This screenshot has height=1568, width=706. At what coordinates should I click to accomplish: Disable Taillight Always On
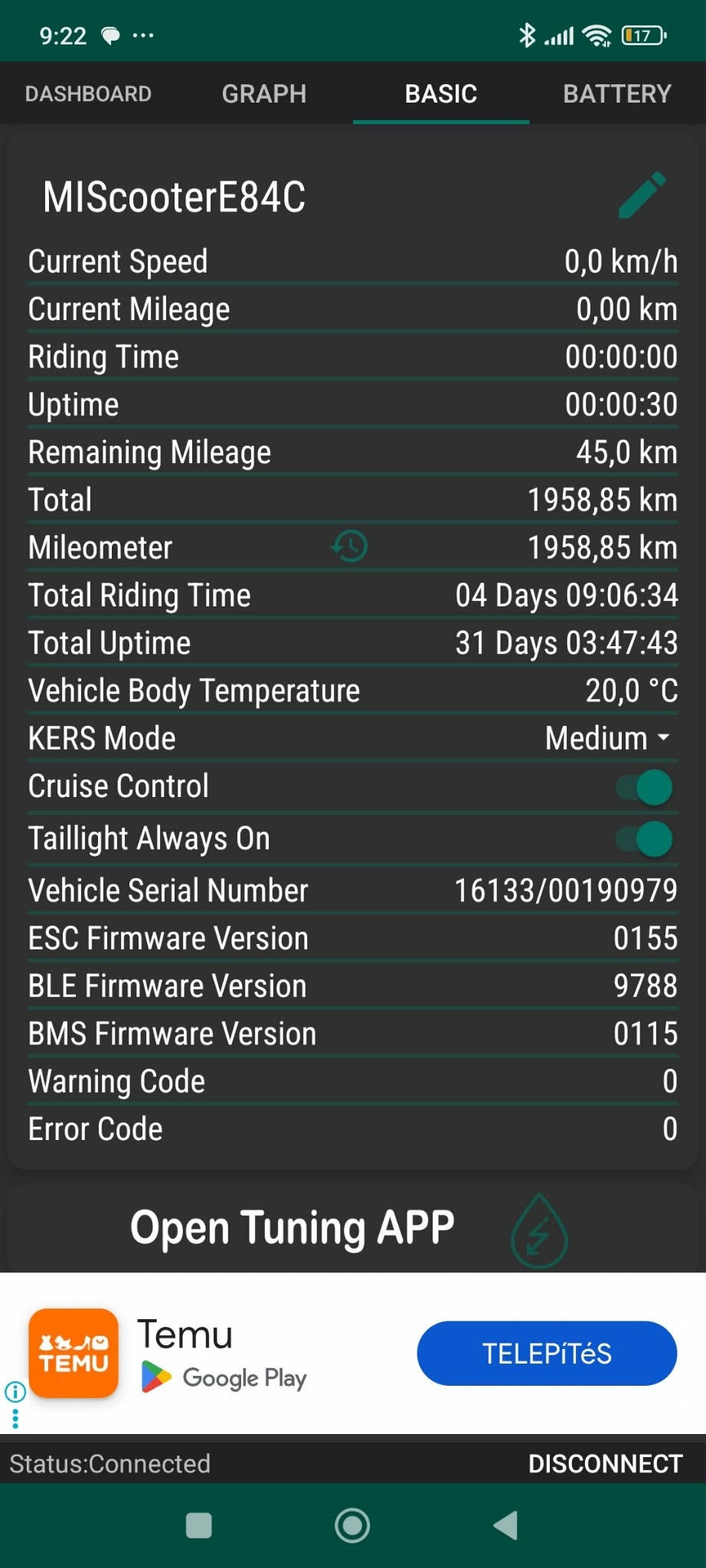coord(645,839)
